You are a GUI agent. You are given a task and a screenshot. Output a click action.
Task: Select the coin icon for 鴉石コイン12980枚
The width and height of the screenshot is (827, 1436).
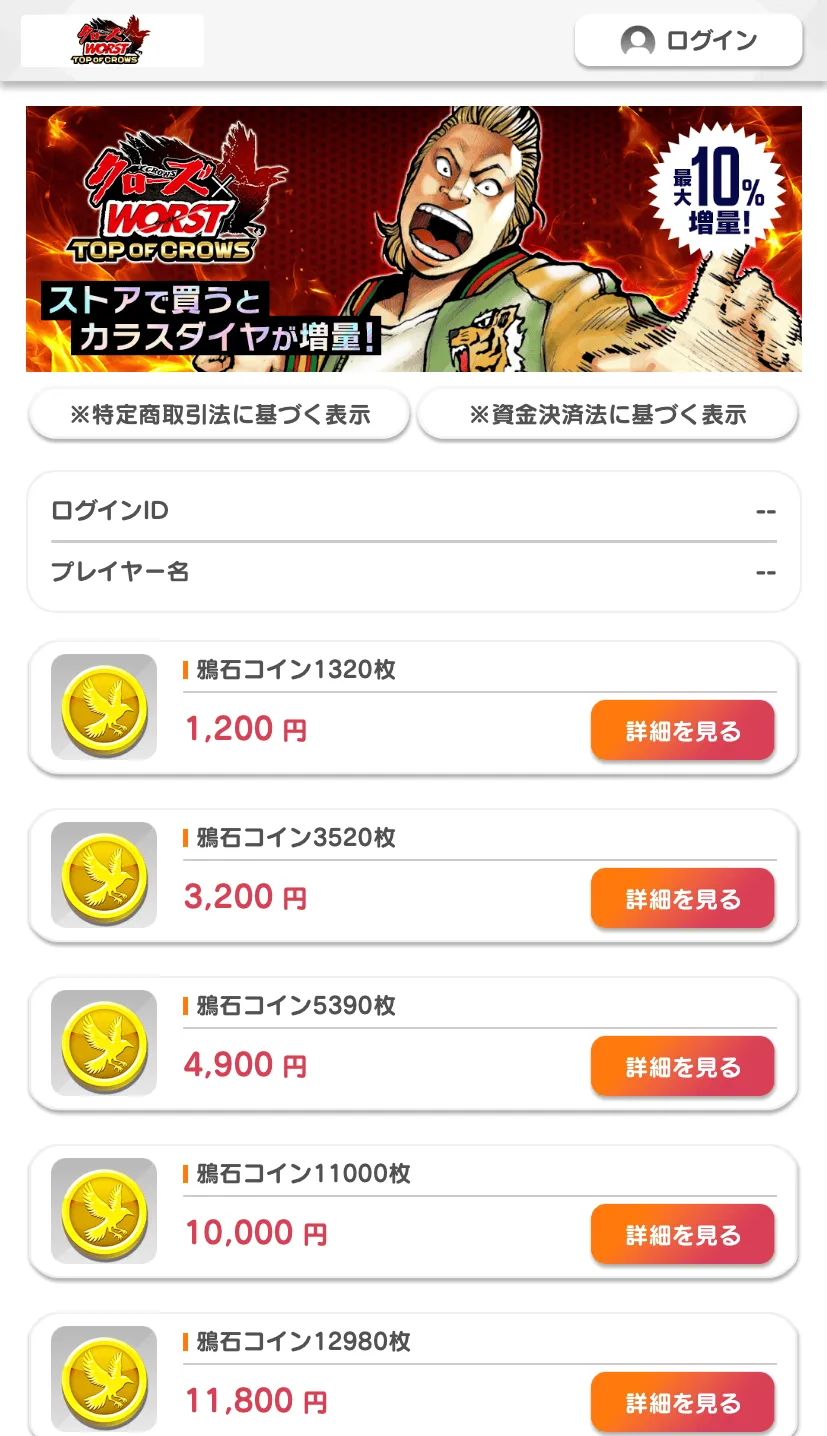click(103, 1378)
